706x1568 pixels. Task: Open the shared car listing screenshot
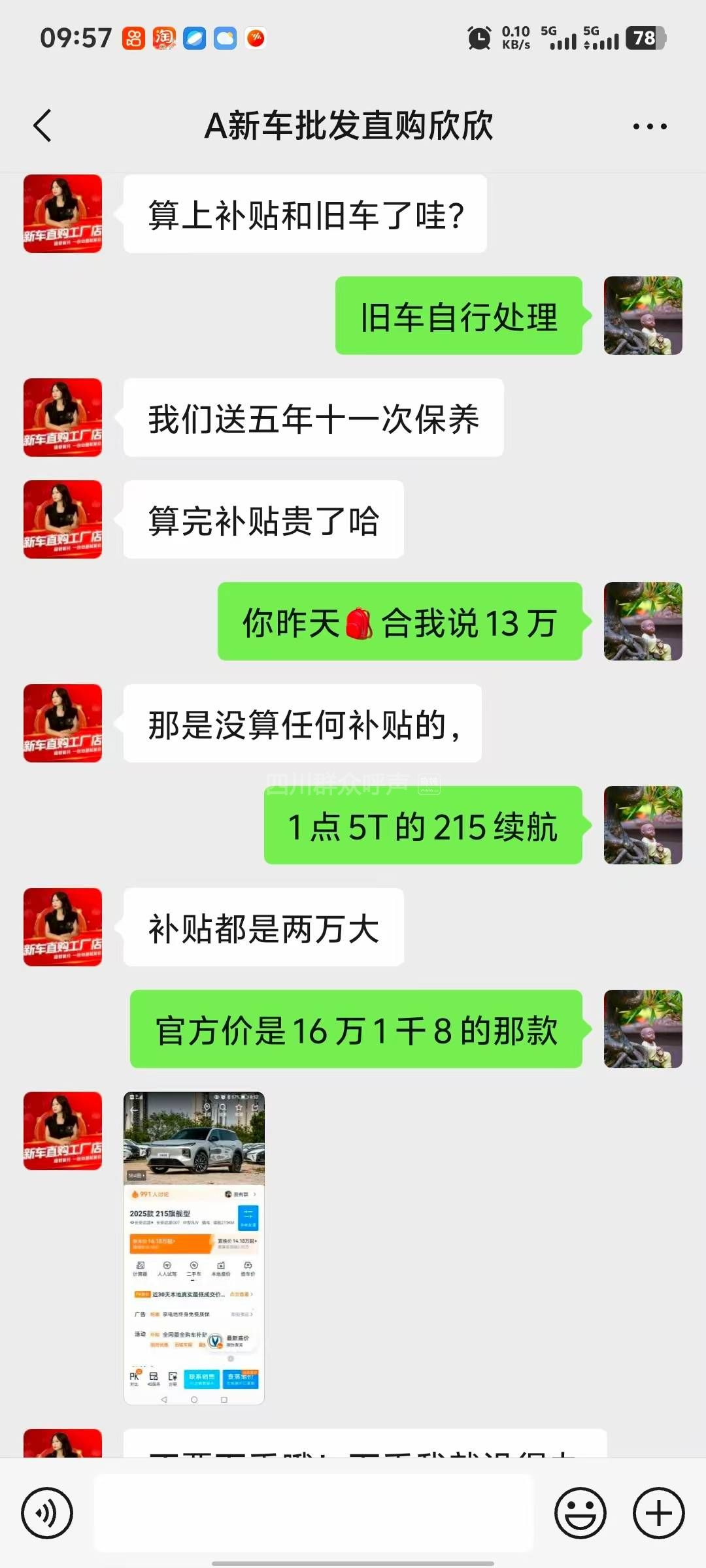194,1248
